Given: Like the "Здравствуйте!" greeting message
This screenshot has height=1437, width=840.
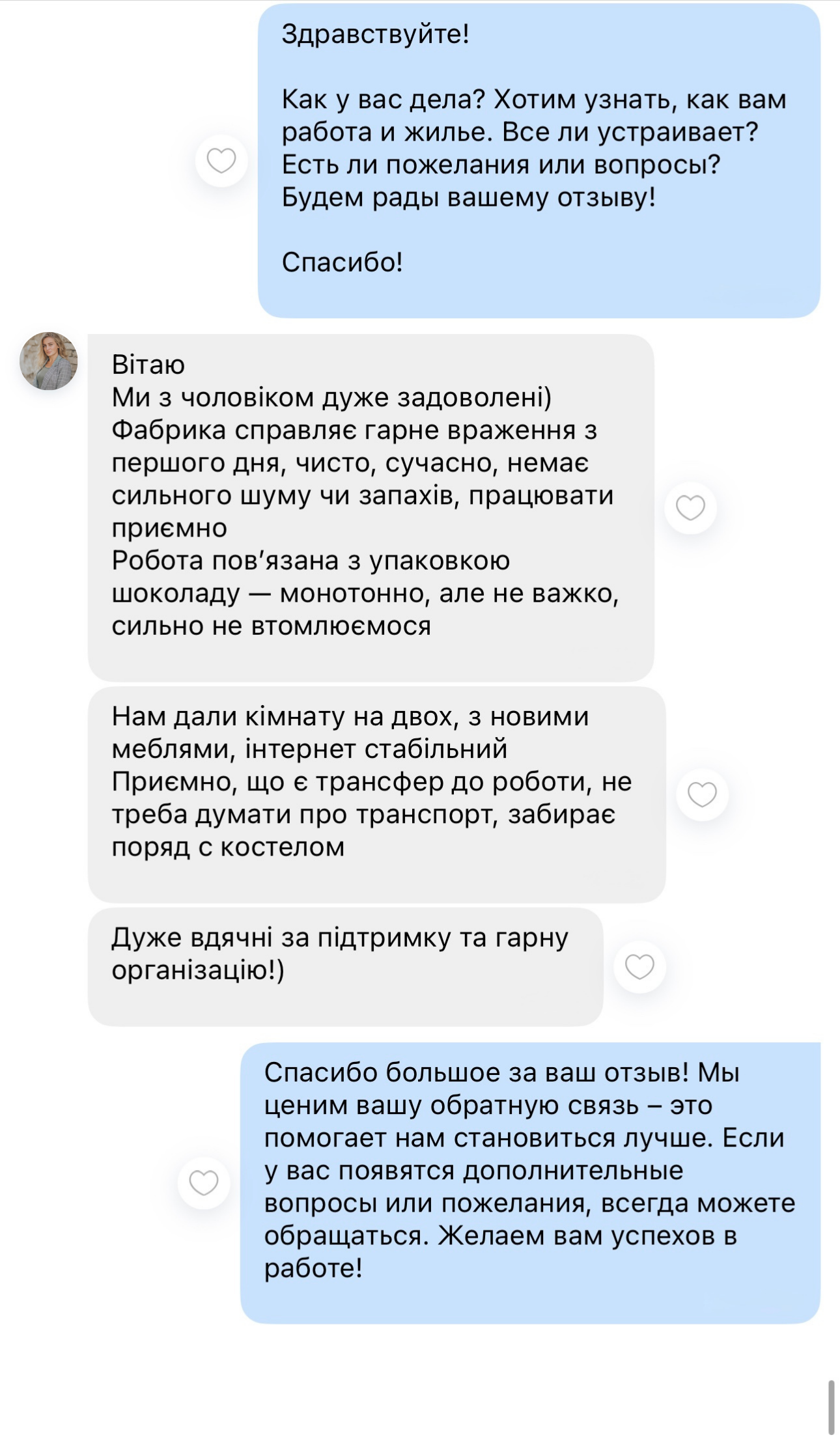Looking at the screenshot, I should [221, 160].
